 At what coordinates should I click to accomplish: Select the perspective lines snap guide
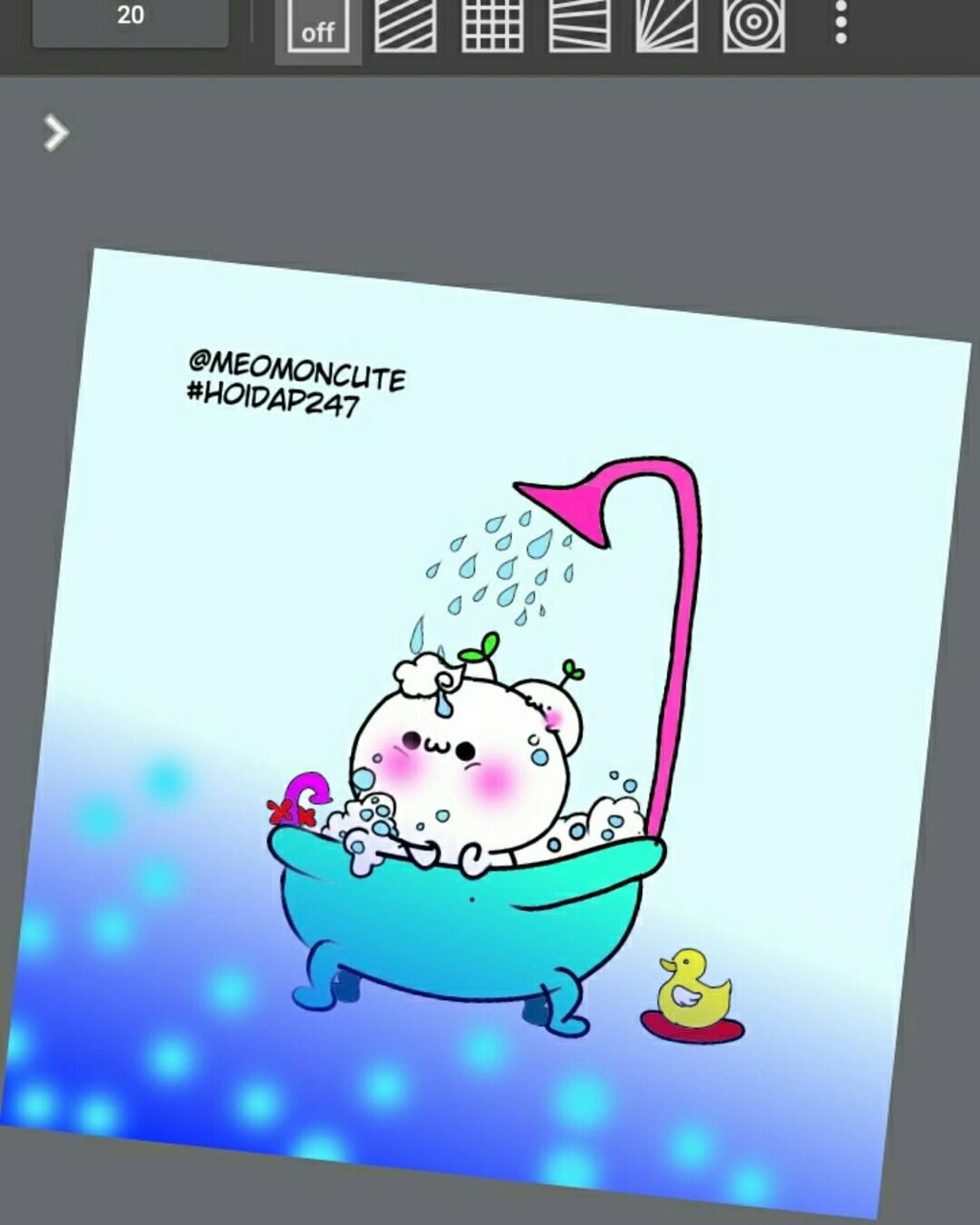click(x=579, y=26)
